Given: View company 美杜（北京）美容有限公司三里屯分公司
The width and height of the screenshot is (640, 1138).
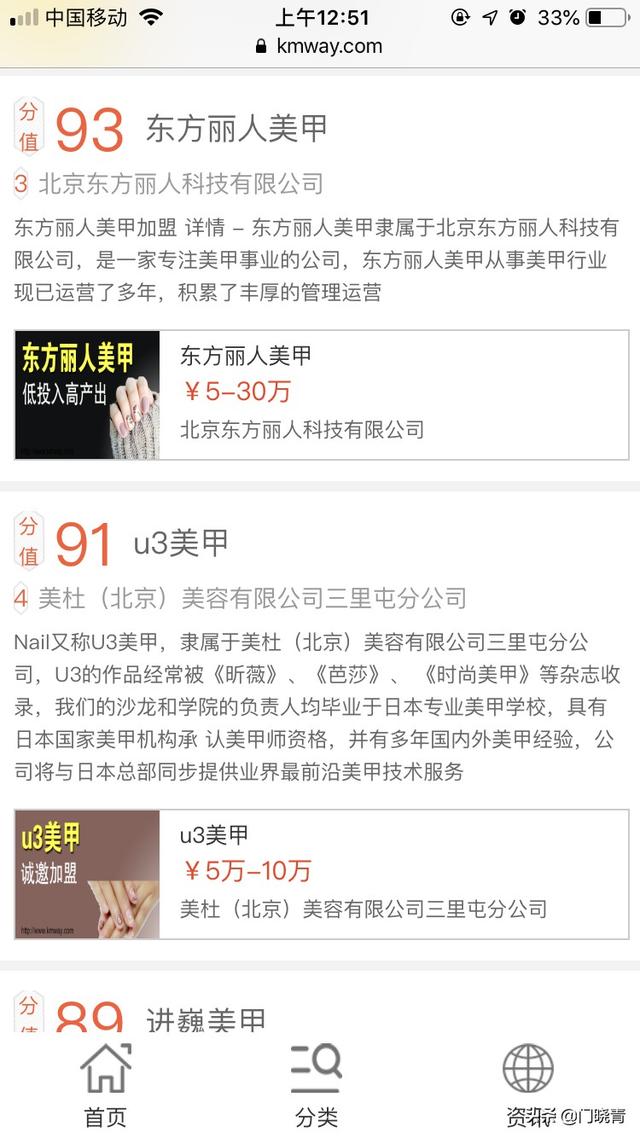Looking at the screenshot, I should pos(252,598).
